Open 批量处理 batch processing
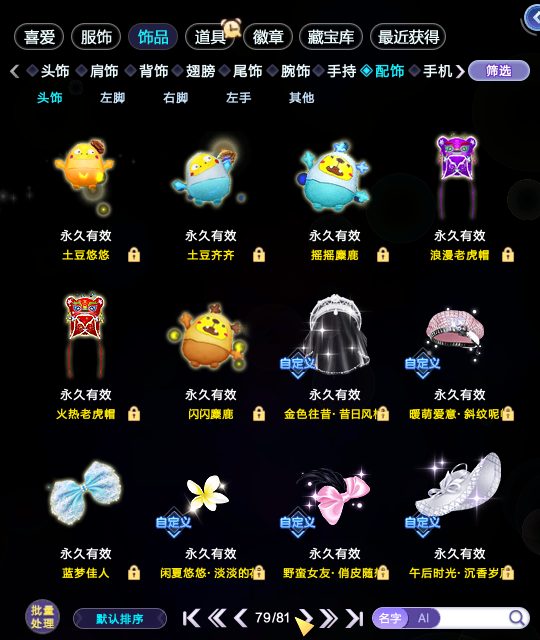Image resolution: width=540 pixels, height=640 pixels. [42, 617]
